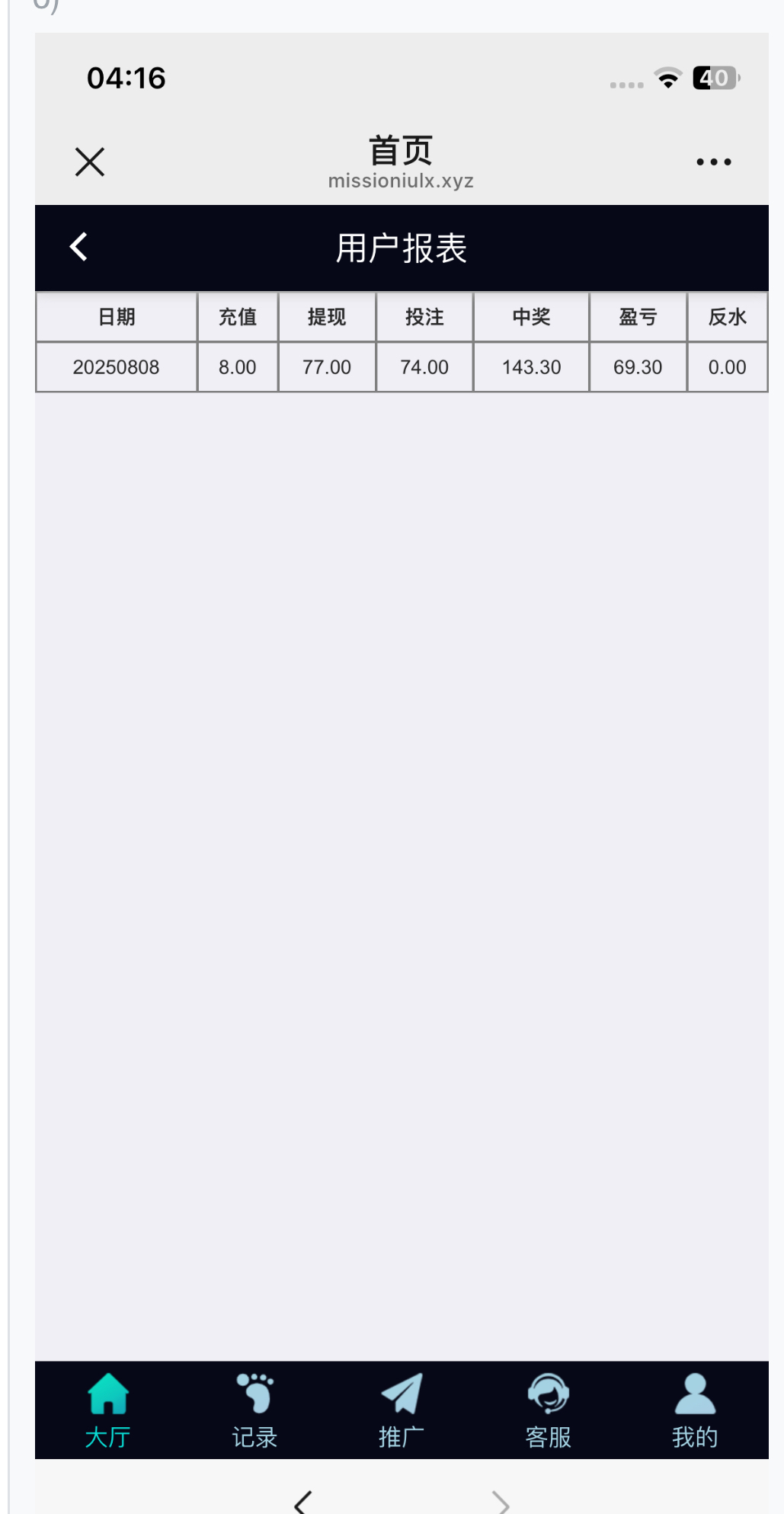Open the three-dot overflow menu
The height and width of the screenshot is (1514, 784).
[x=713, y=162]
